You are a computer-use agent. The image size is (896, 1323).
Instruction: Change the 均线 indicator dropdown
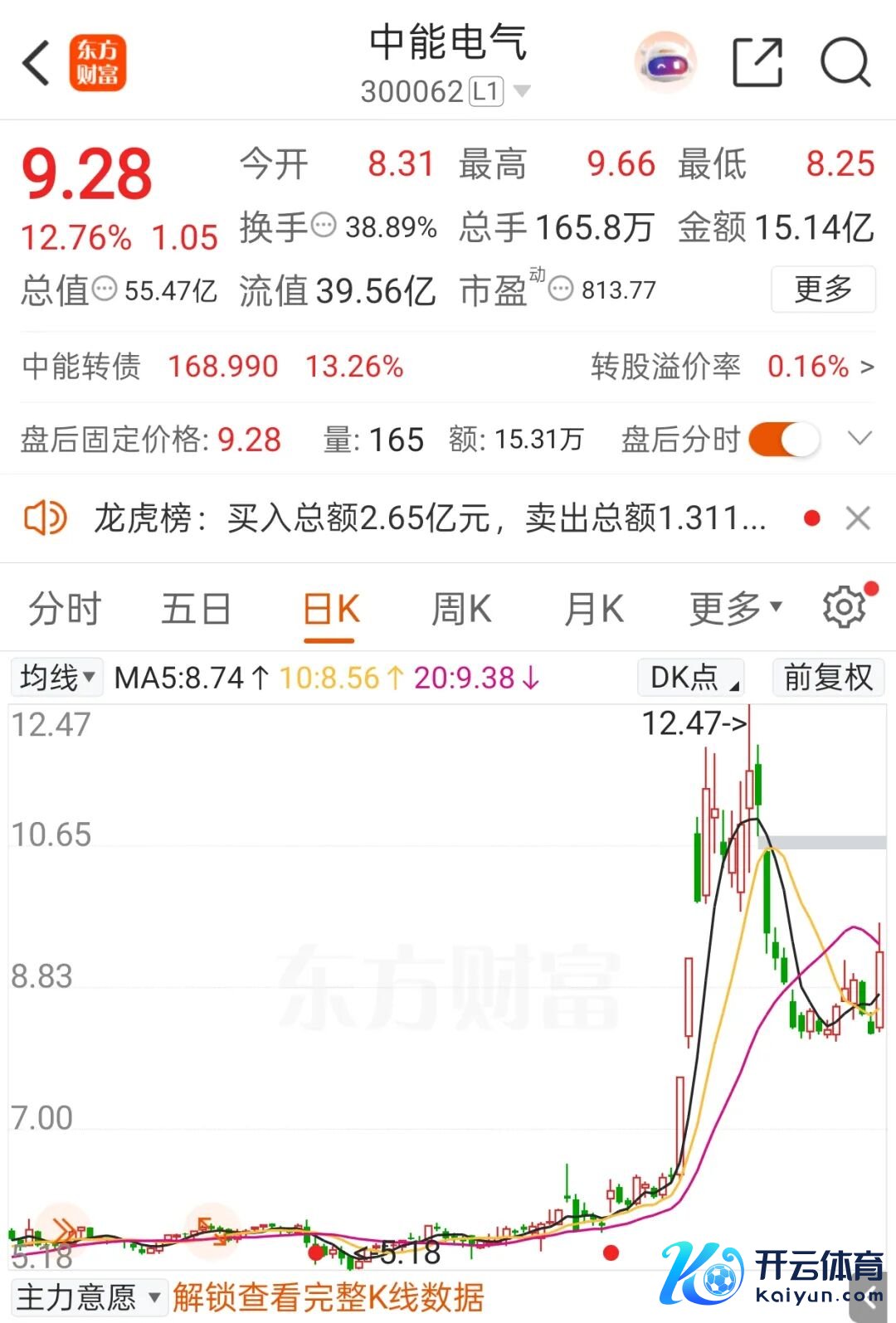point(56,678)
